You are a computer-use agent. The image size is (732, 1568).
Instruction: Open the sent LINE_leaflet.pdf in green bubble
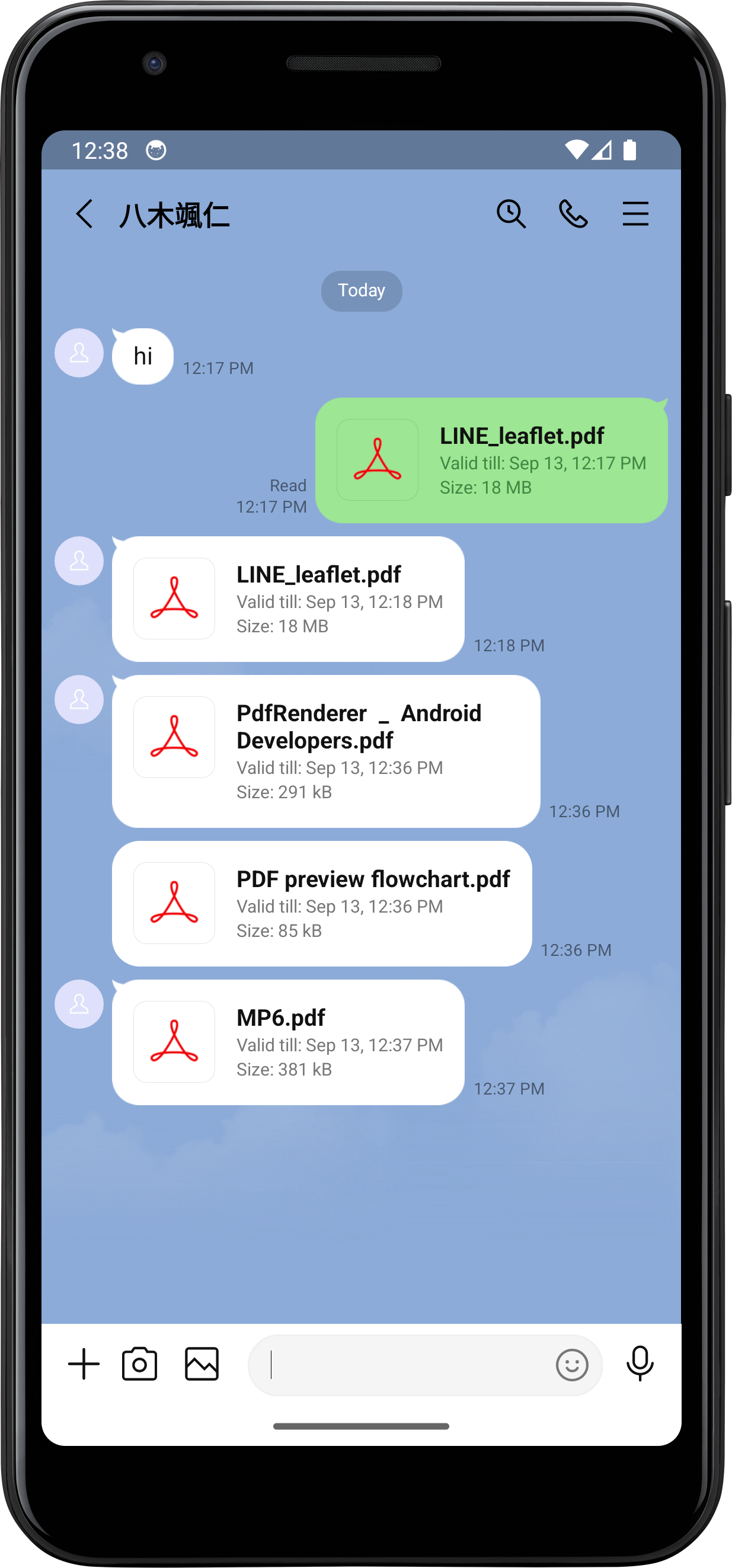491,460
